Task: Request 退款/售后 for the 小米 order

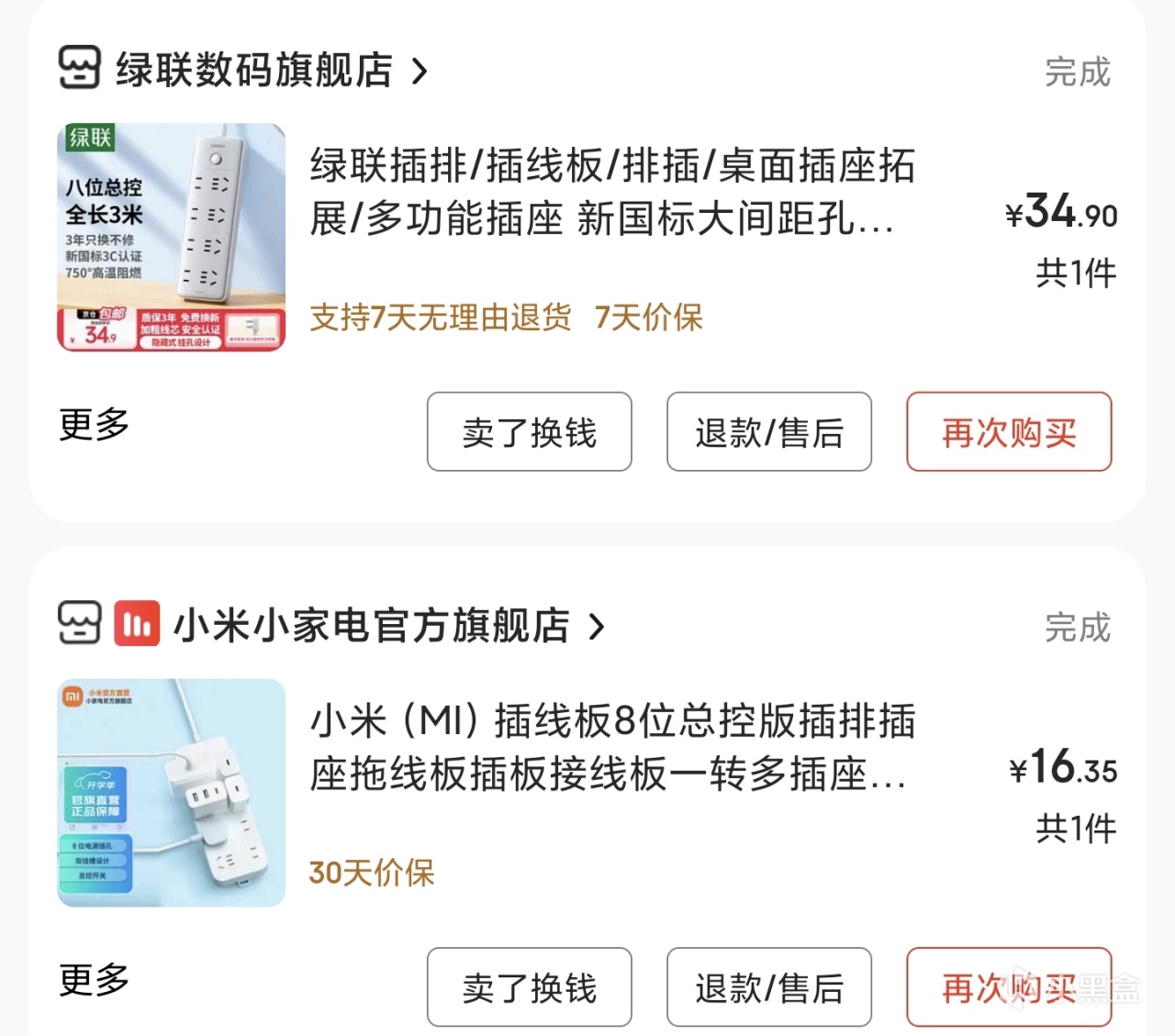Action: pos(769,987)
